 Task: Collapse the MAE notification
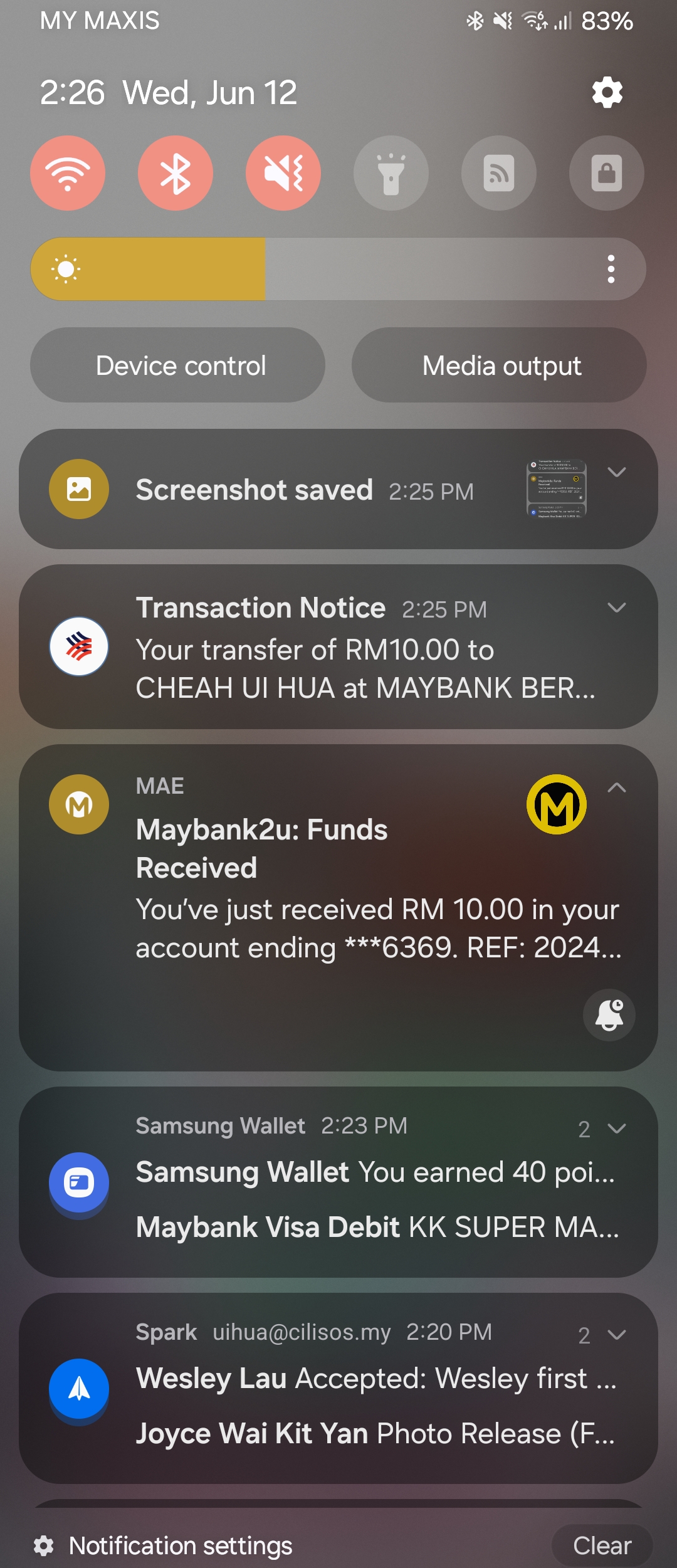(617, 788)
